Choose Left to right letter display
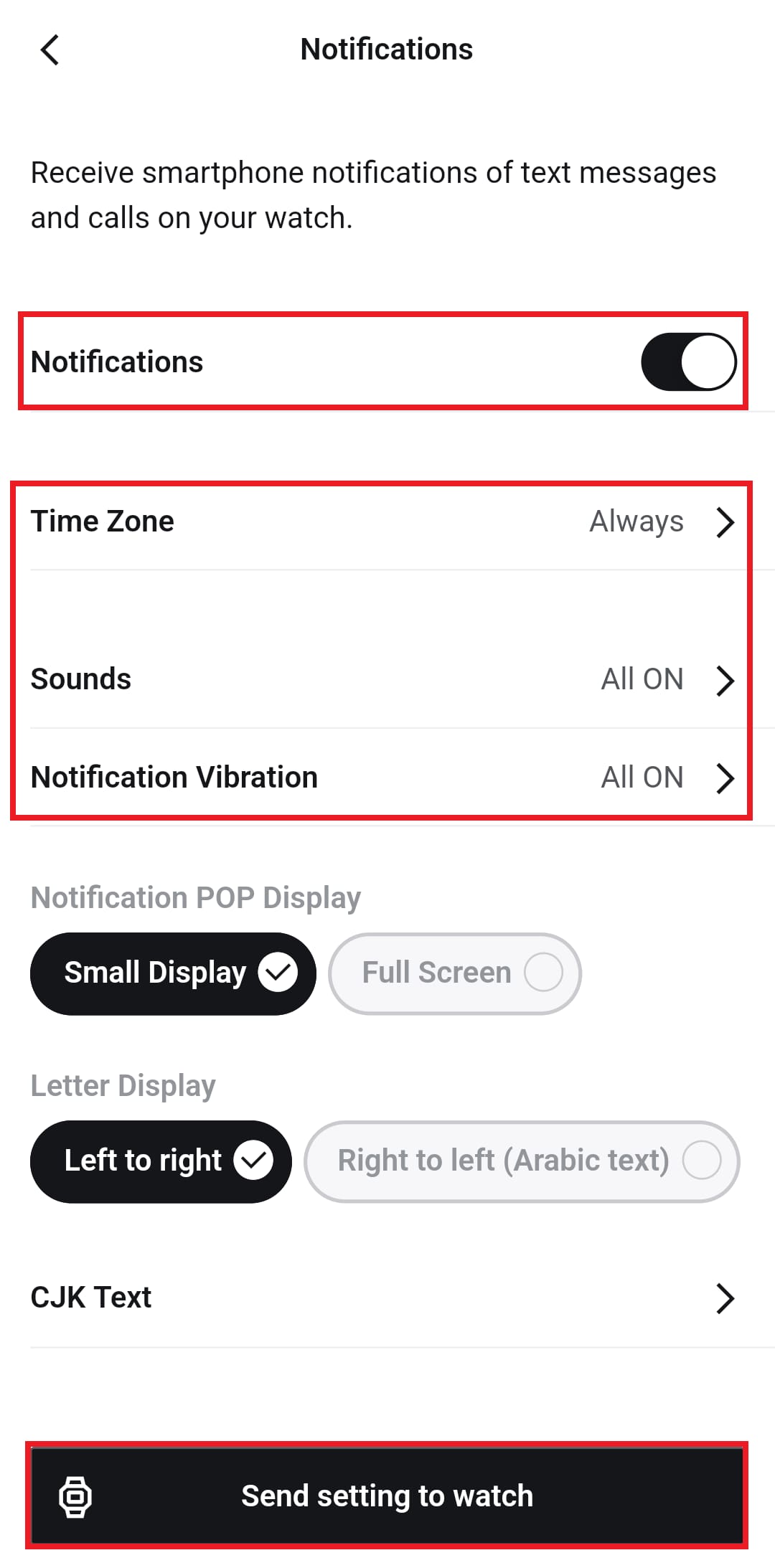This screenshot has width=775, height=1568. coord(161,1161)
